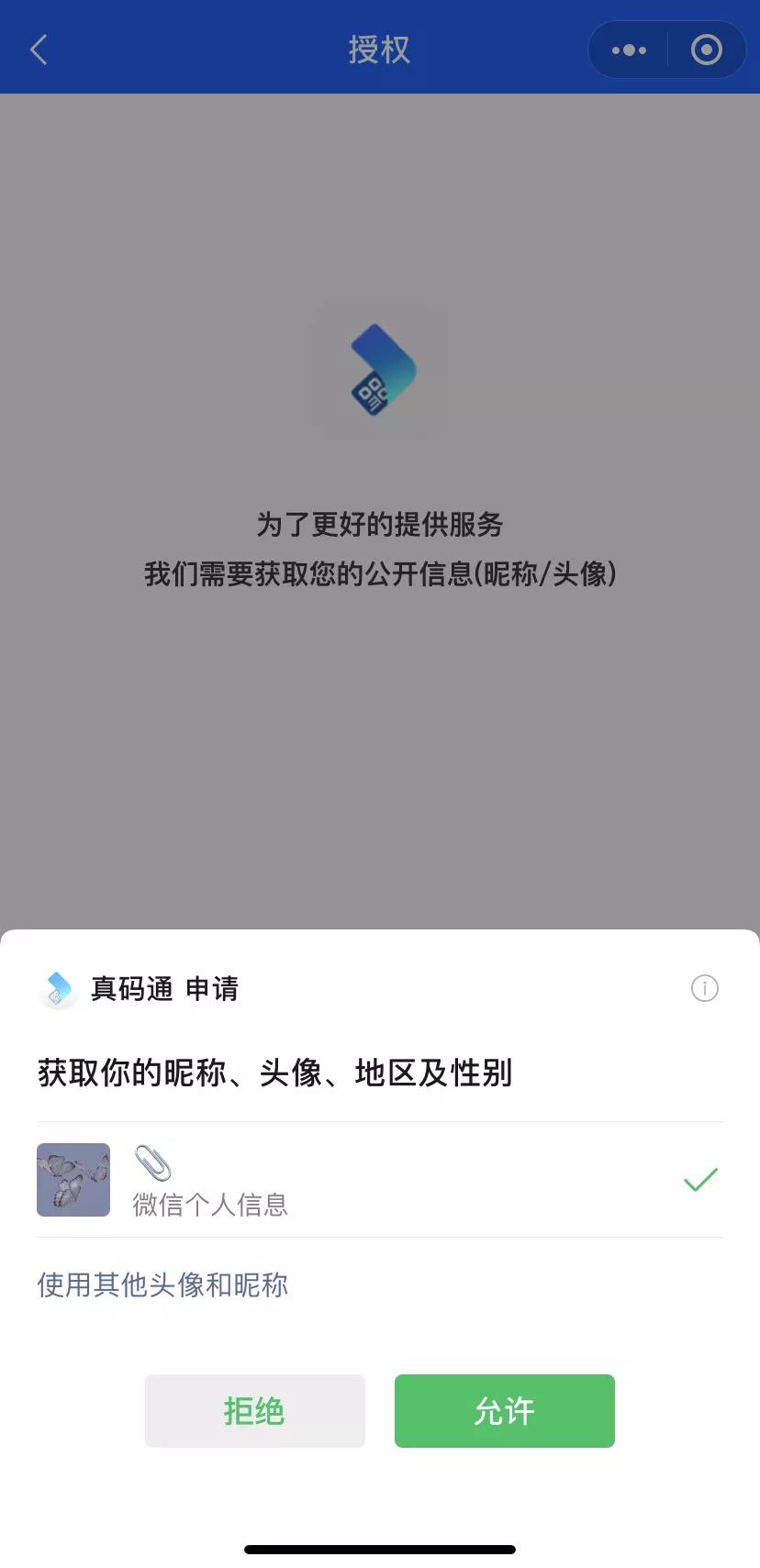Viewport: 760px width, 1568px height.
Task: Go back using the top-left arrow
Action: click(x=39, y=50)
